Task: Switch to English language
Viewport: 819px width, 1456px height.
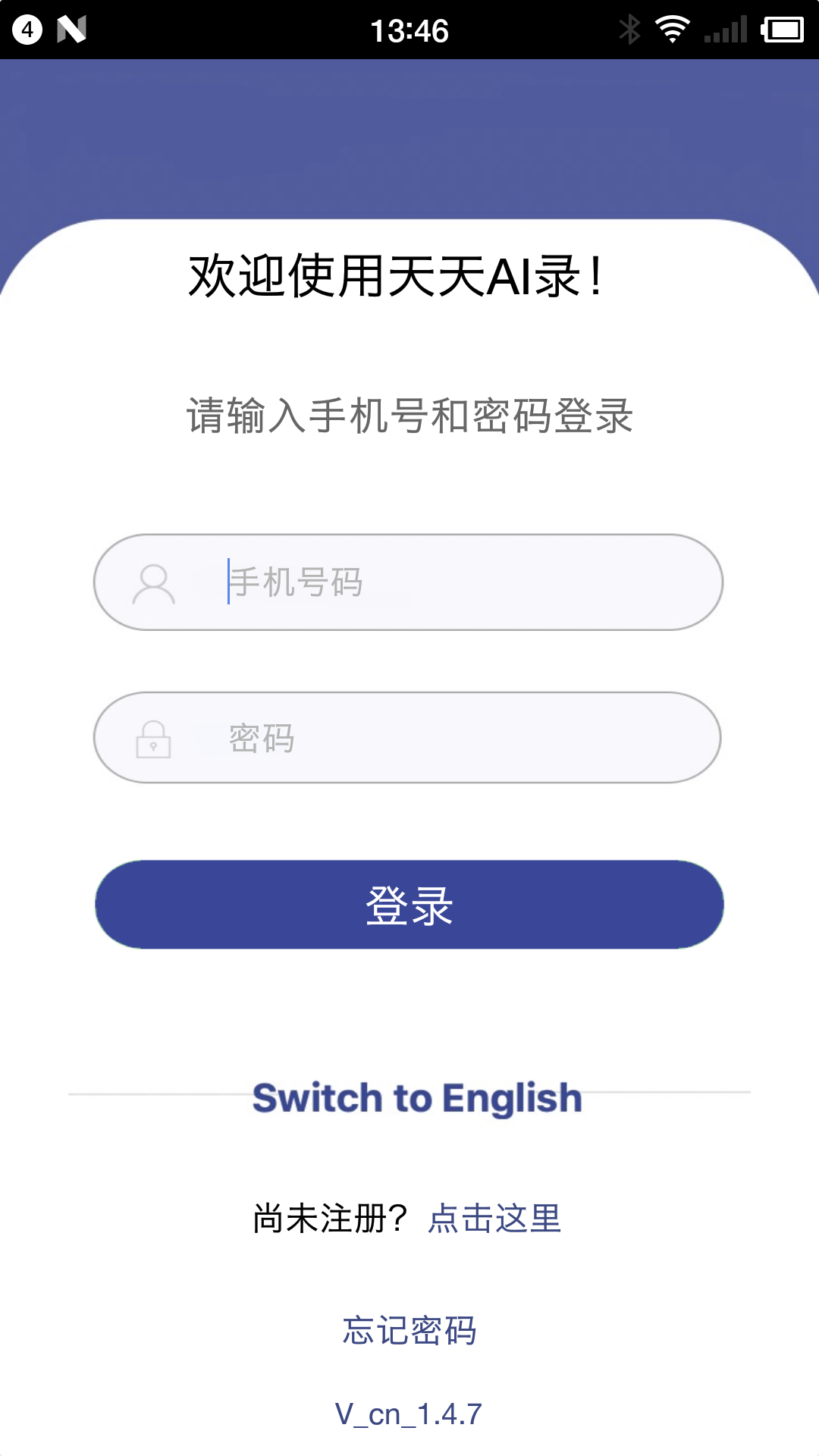Action: (417, 1098)
